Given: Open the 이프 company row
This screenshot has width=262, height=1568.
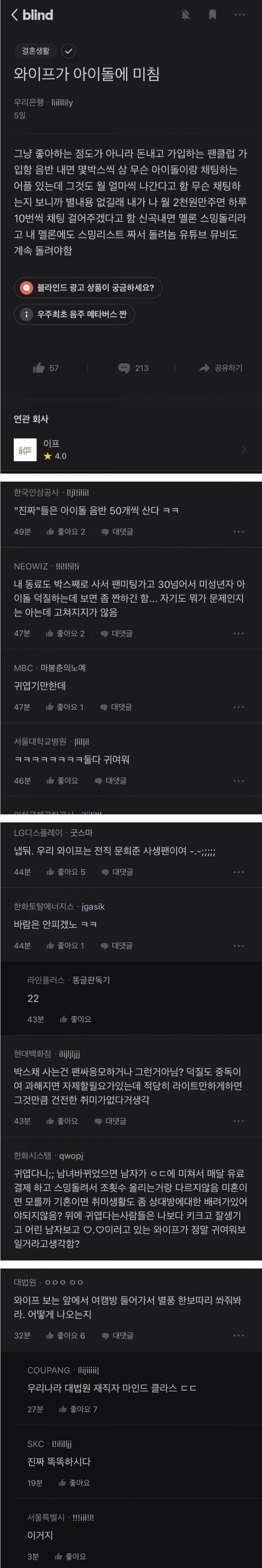Looking at the screenshot, I should [x=130, y=450].
